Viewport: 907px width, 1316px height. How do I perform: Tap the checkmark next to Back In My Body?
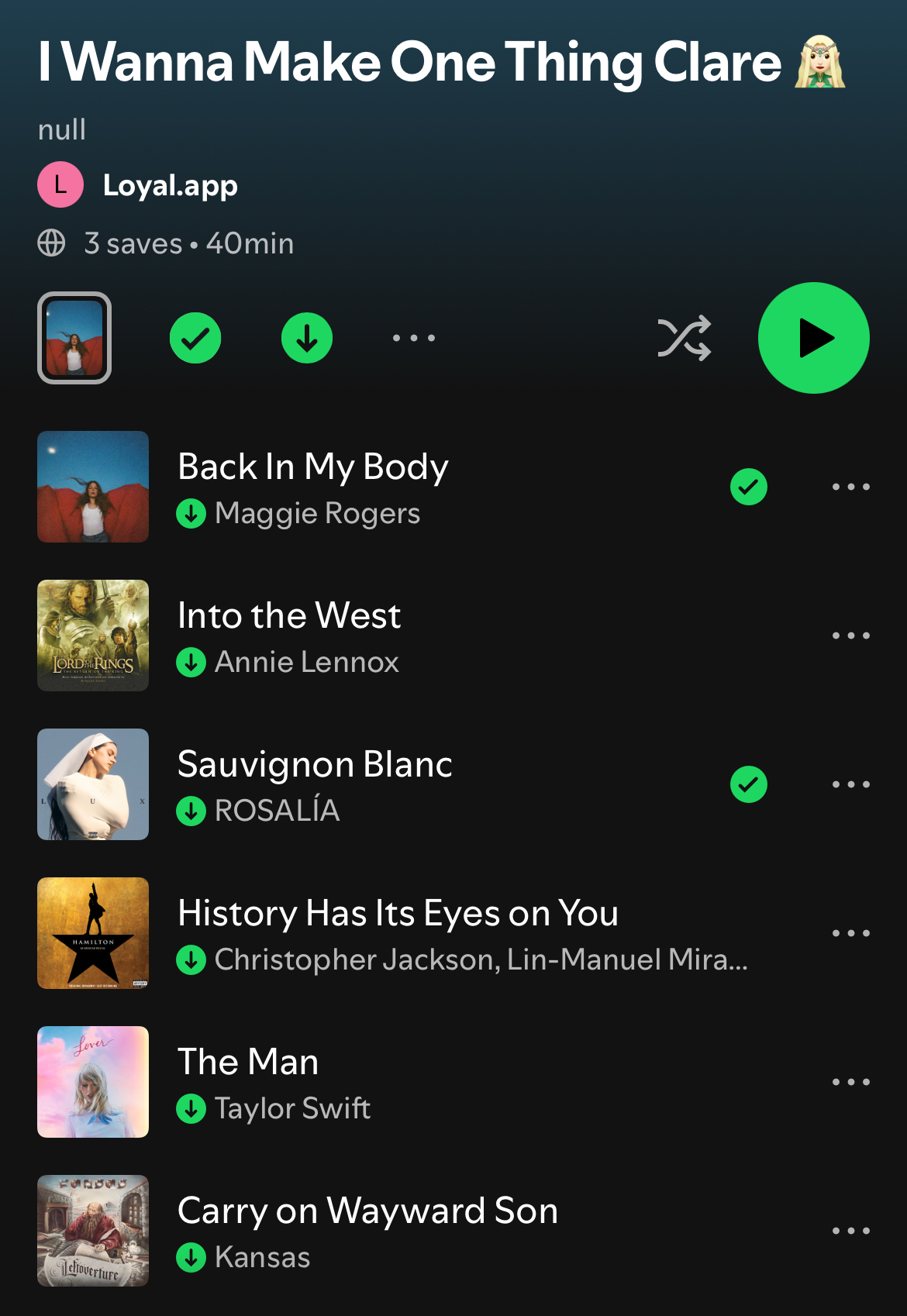coord(748,487)
